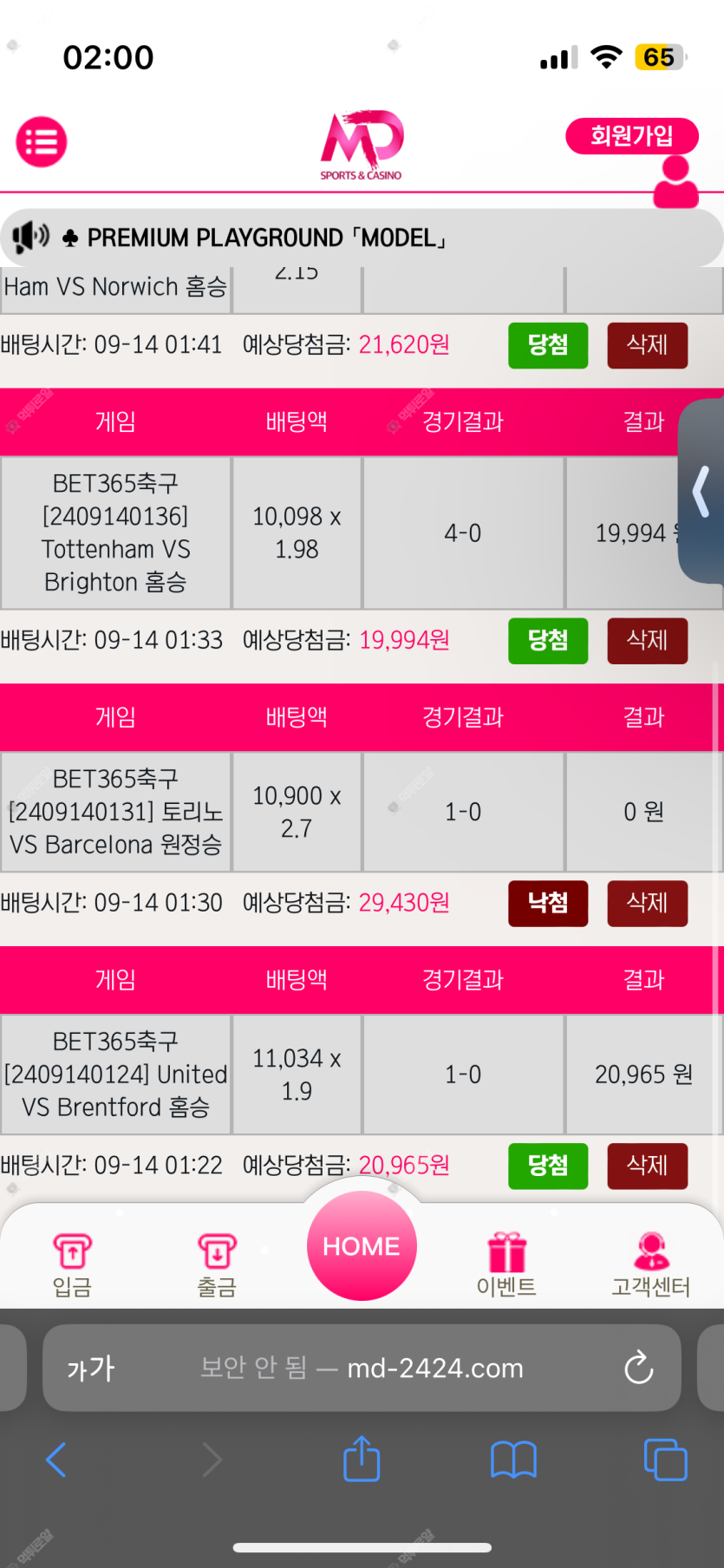The width and height of the screenshot is (724, 1568).
Task: Open 출금 withdrawal page
Action: 217,1264
